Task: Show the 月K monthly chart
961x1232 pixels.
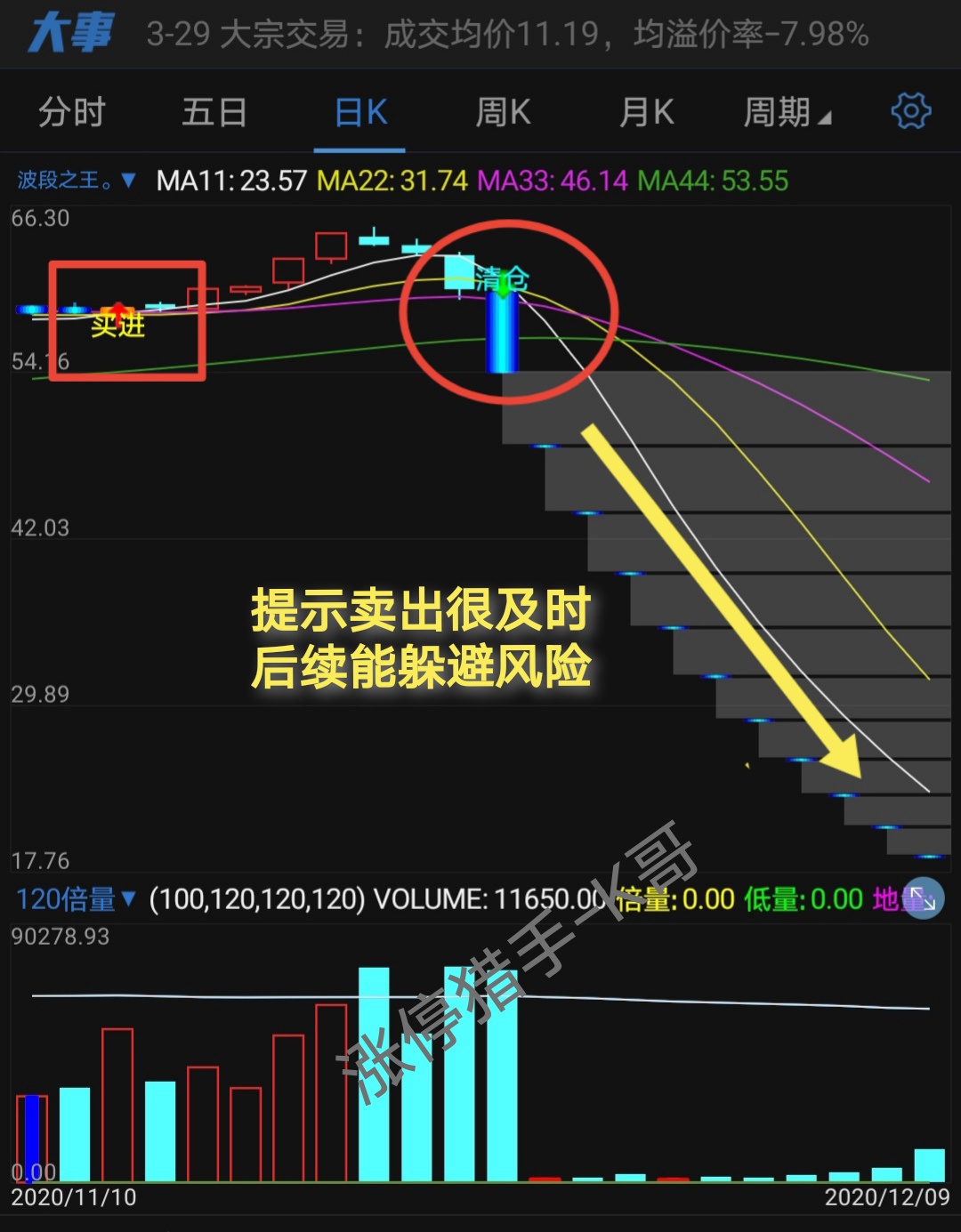Action: point(646,113)
